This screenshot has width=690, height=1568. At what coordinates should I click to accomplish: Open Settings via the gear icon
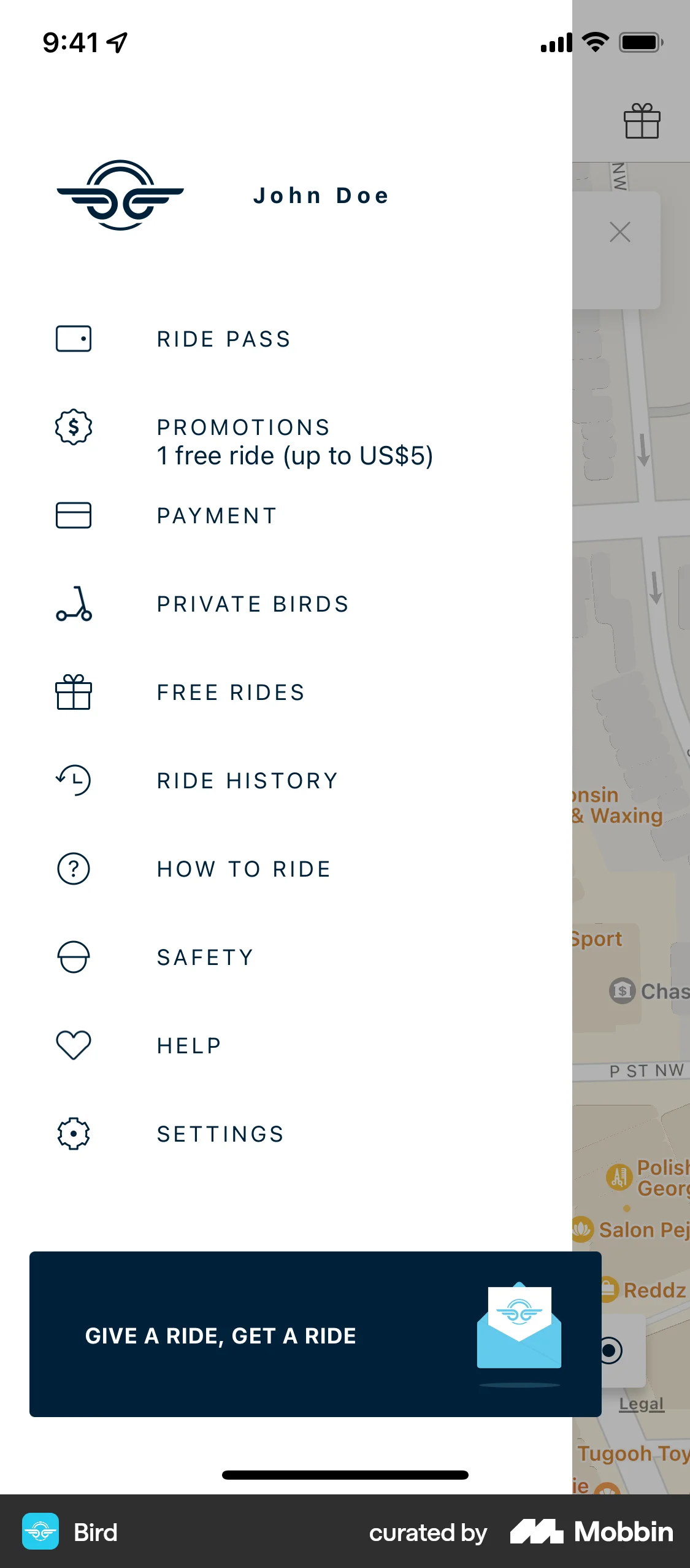73,1133
